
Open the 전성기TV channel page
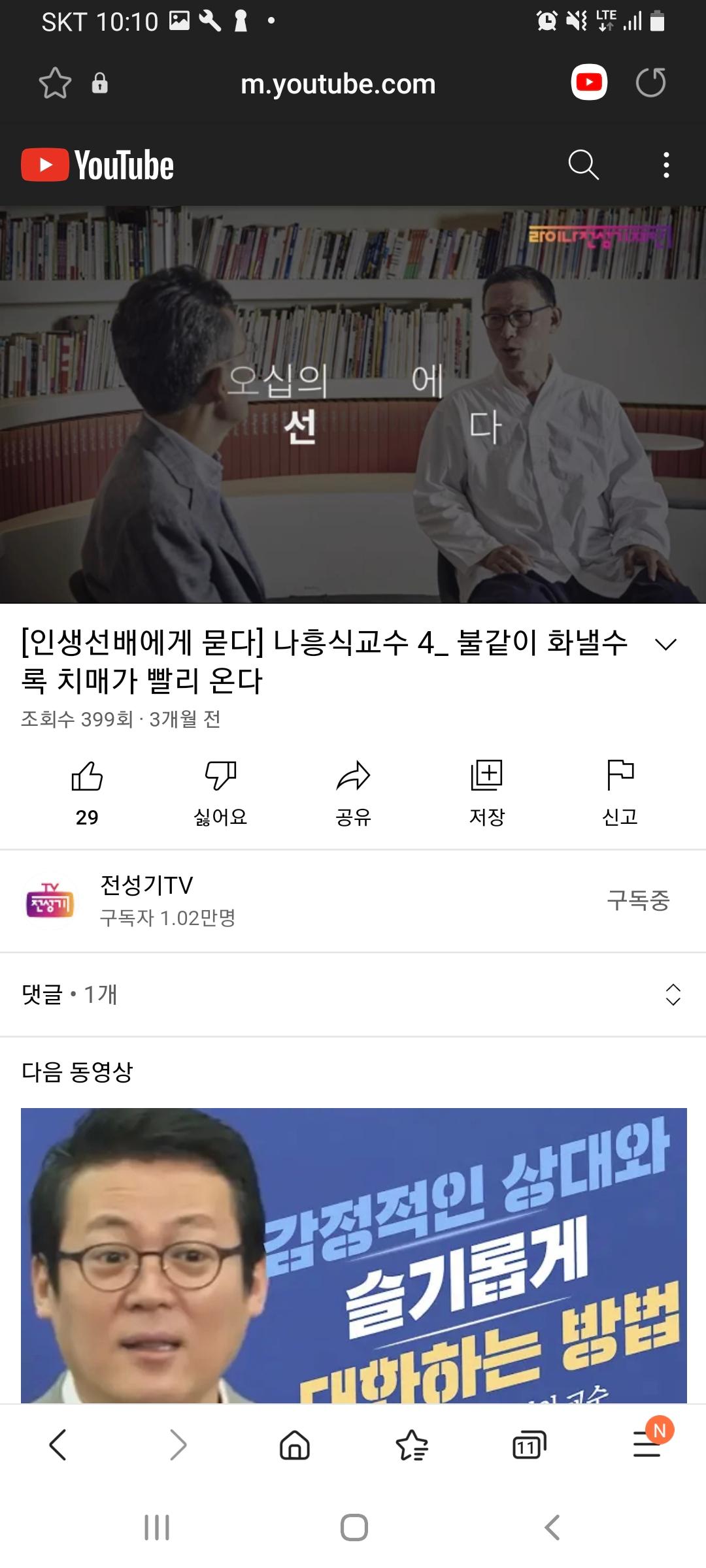tap(146, 900)
